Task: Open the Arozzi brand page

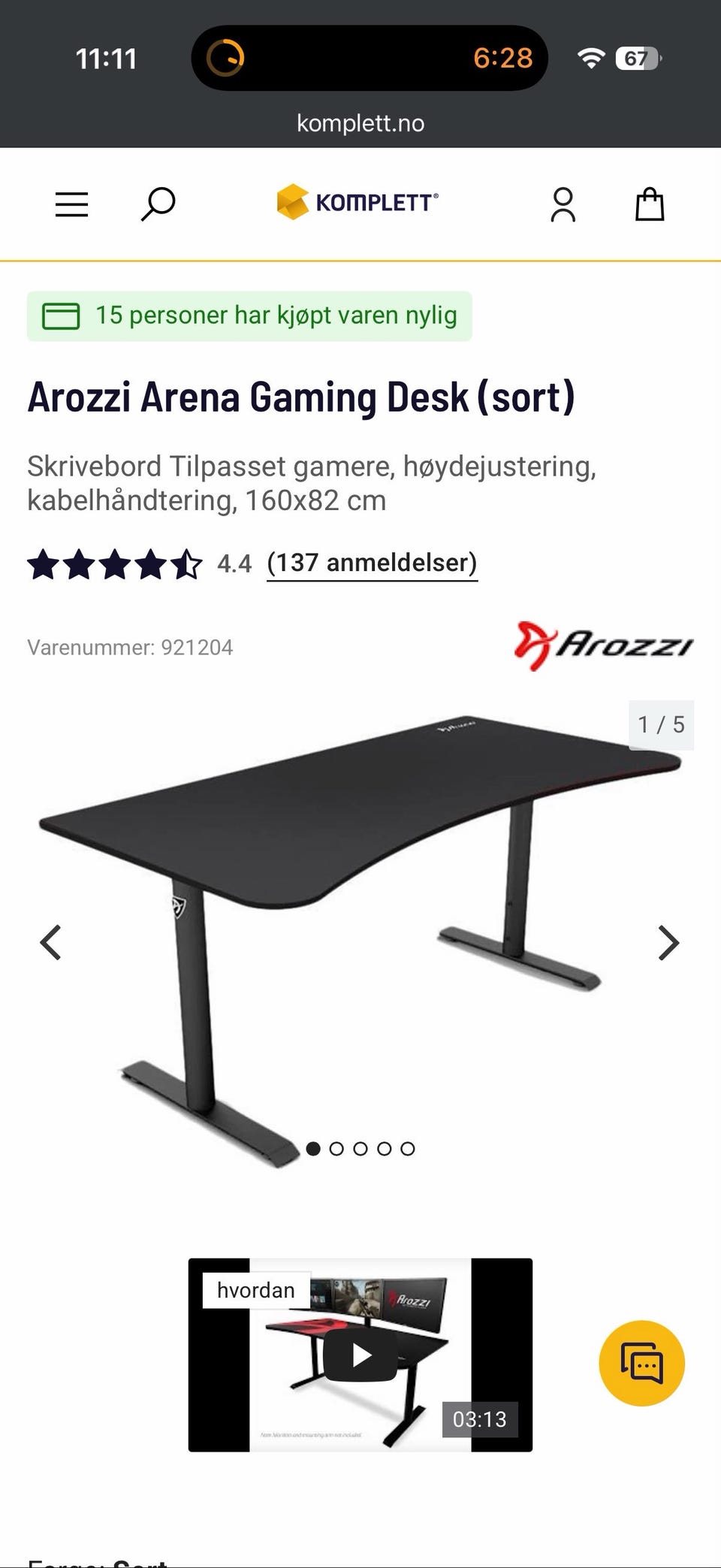Action: click(x=603, y=645)
